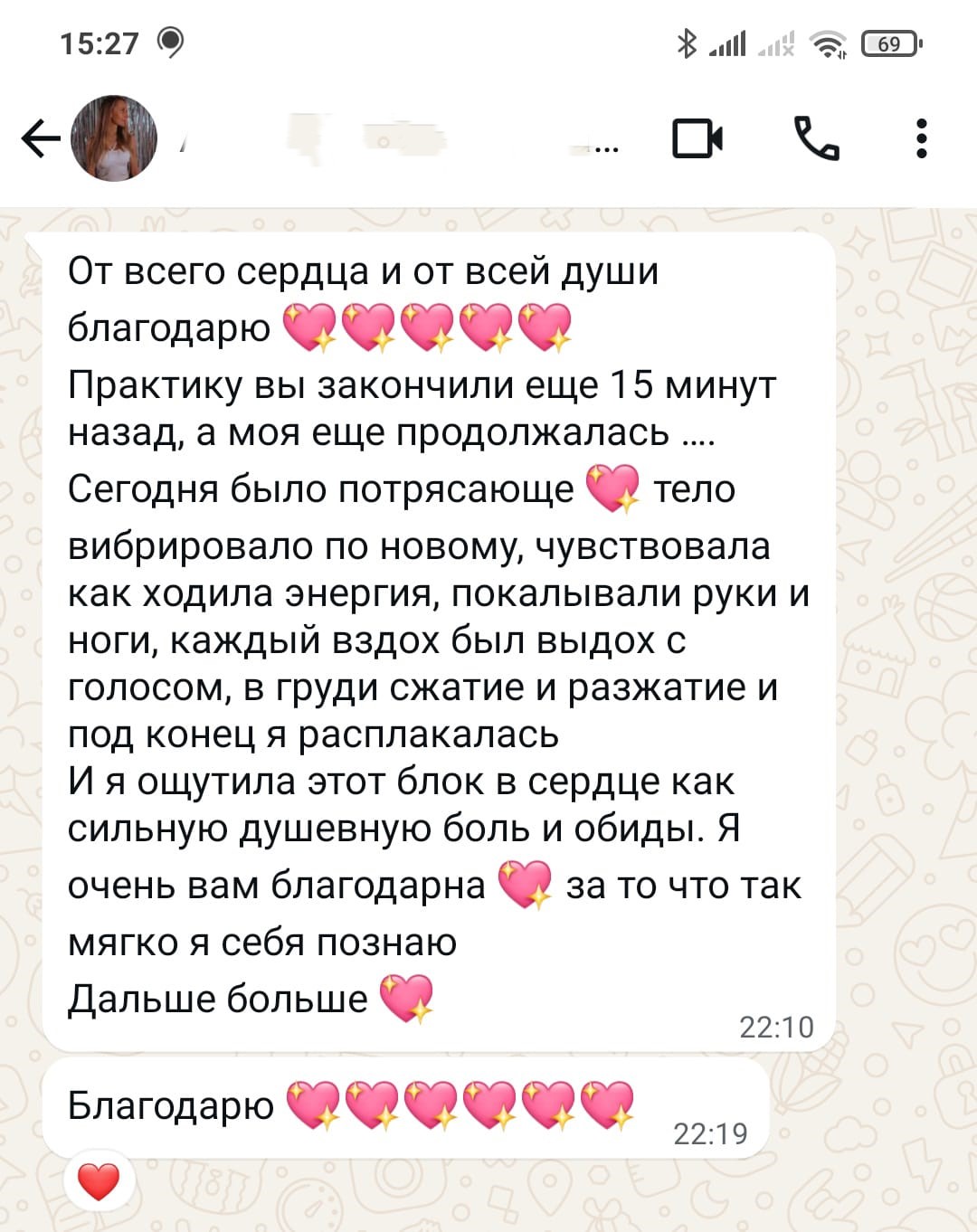View the red heart reaction
977x1232 pixels.
click(99, 1182)
